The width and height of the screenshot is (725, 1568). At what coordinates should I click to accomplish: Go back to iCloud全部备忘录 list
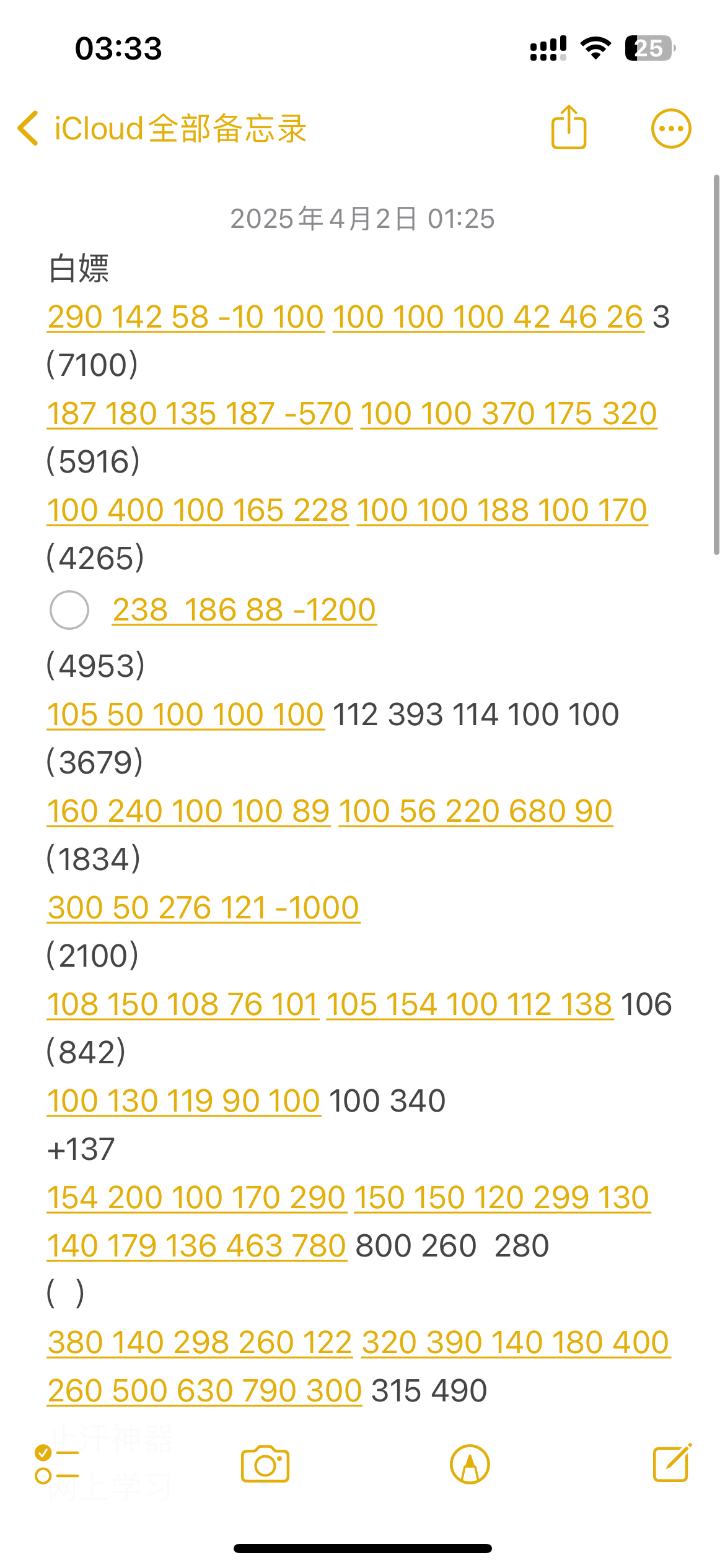click(161, 129)
